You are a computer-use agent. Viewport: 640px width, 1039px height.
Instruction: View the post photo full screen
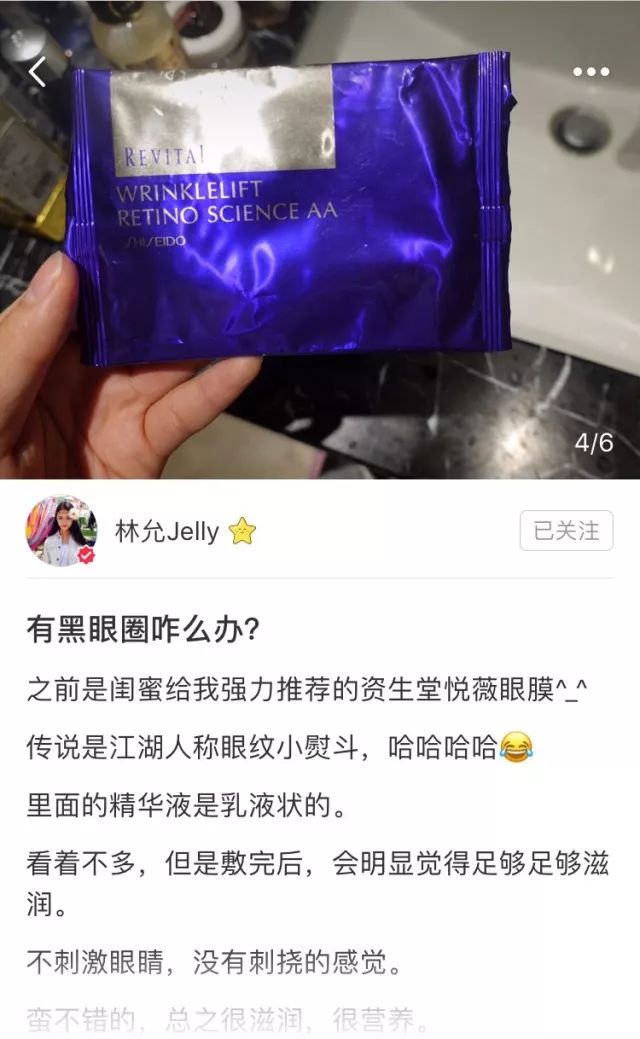click(320, 239)
